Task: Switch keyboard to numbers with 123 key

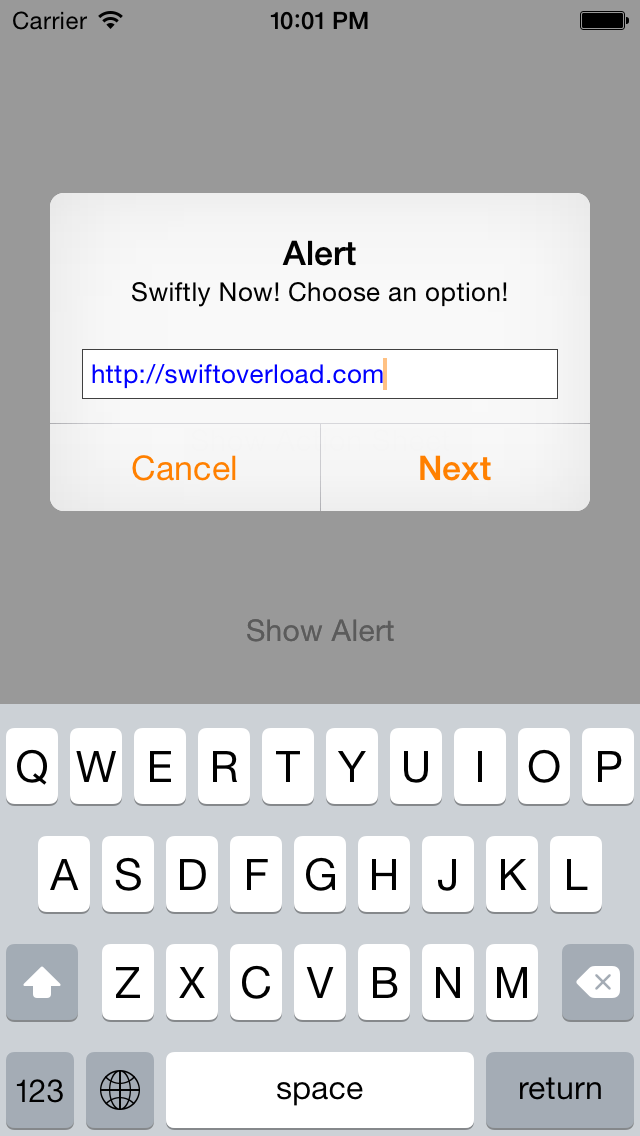Action: click(x=40, y=1089)
